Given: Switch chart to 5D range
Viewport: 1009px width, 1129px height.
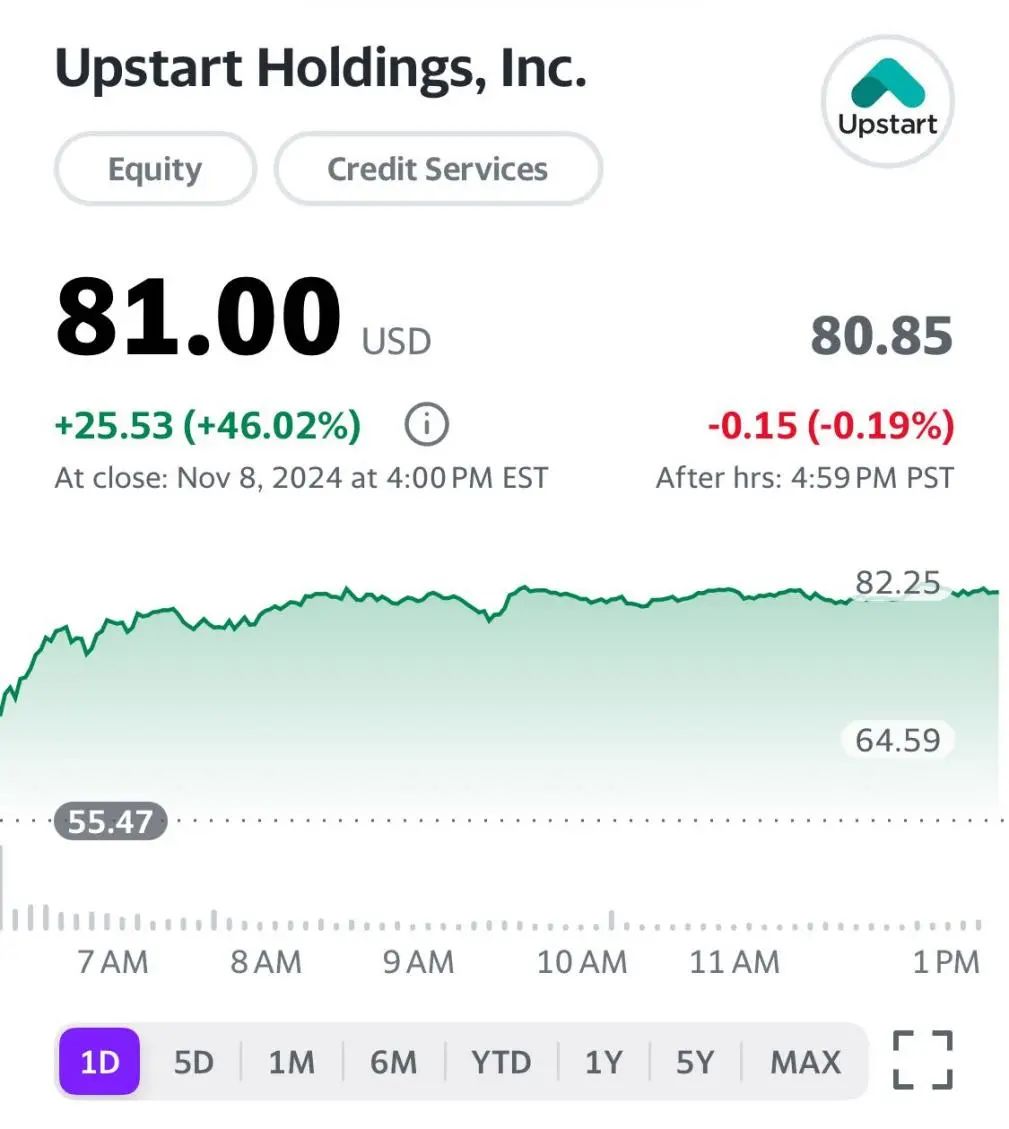Looking at the screenshot, I should tap(194, 1061).
